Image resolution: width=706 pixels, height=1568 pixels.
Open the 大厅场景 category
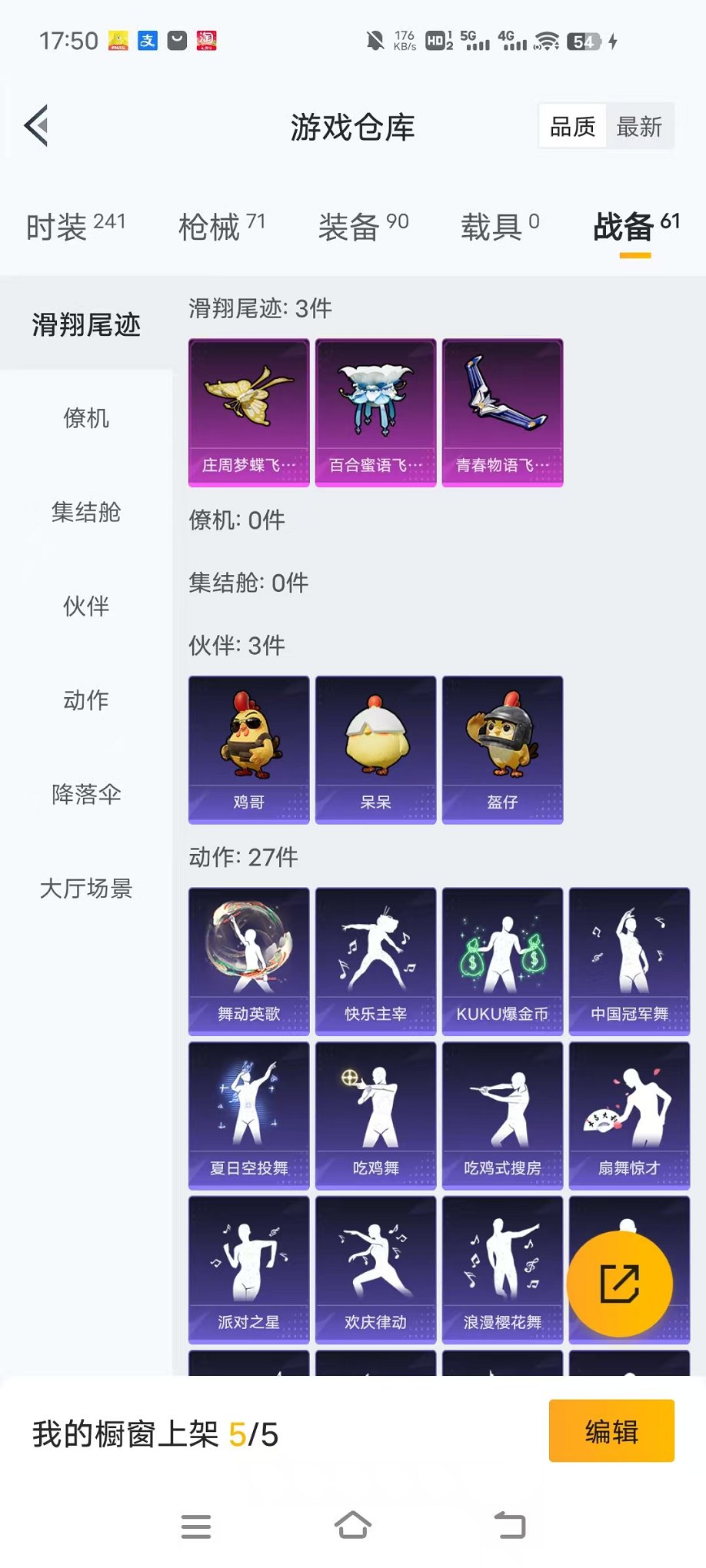87,889
